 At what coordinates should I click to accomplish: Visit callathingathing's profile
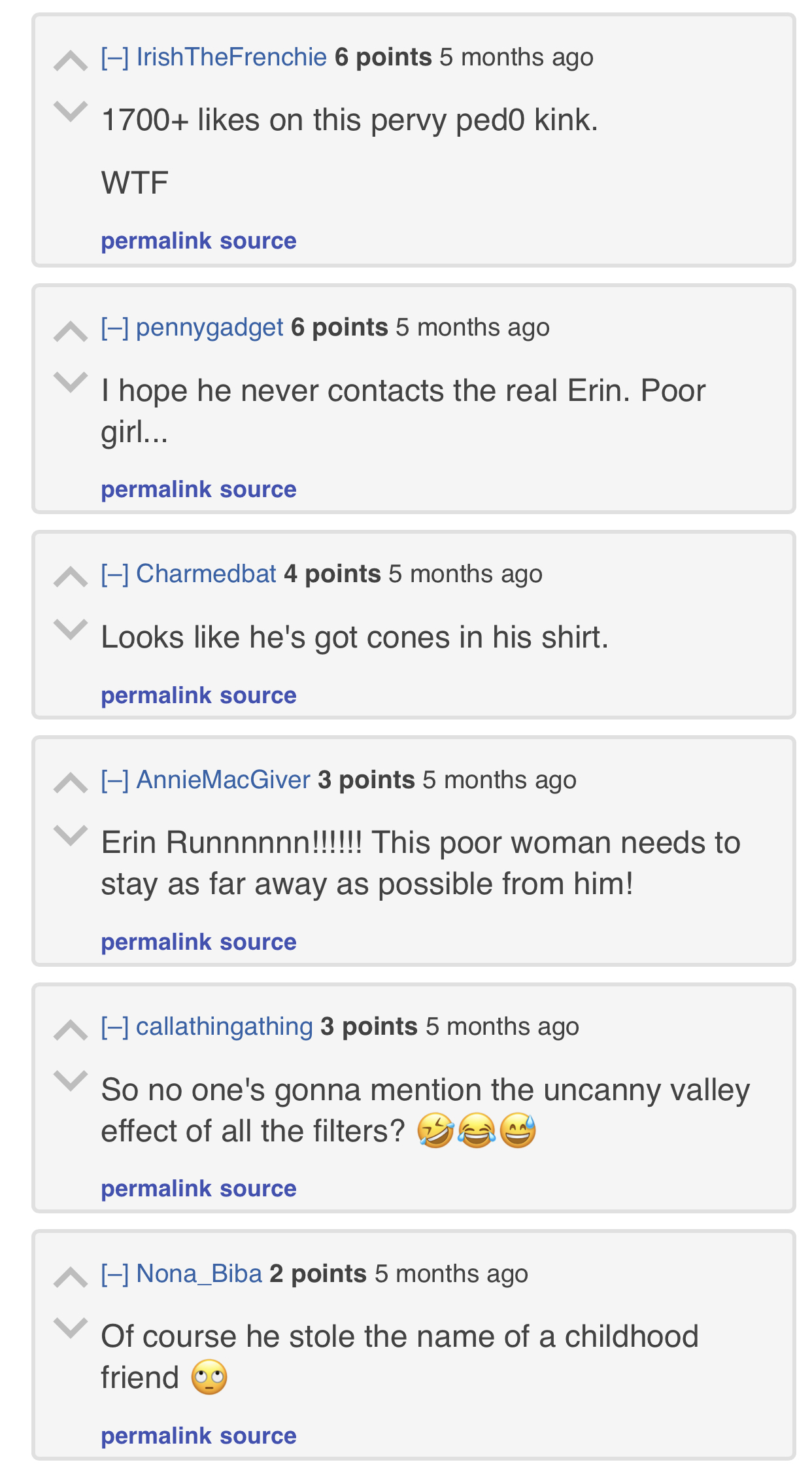(x=224, y=1027)
